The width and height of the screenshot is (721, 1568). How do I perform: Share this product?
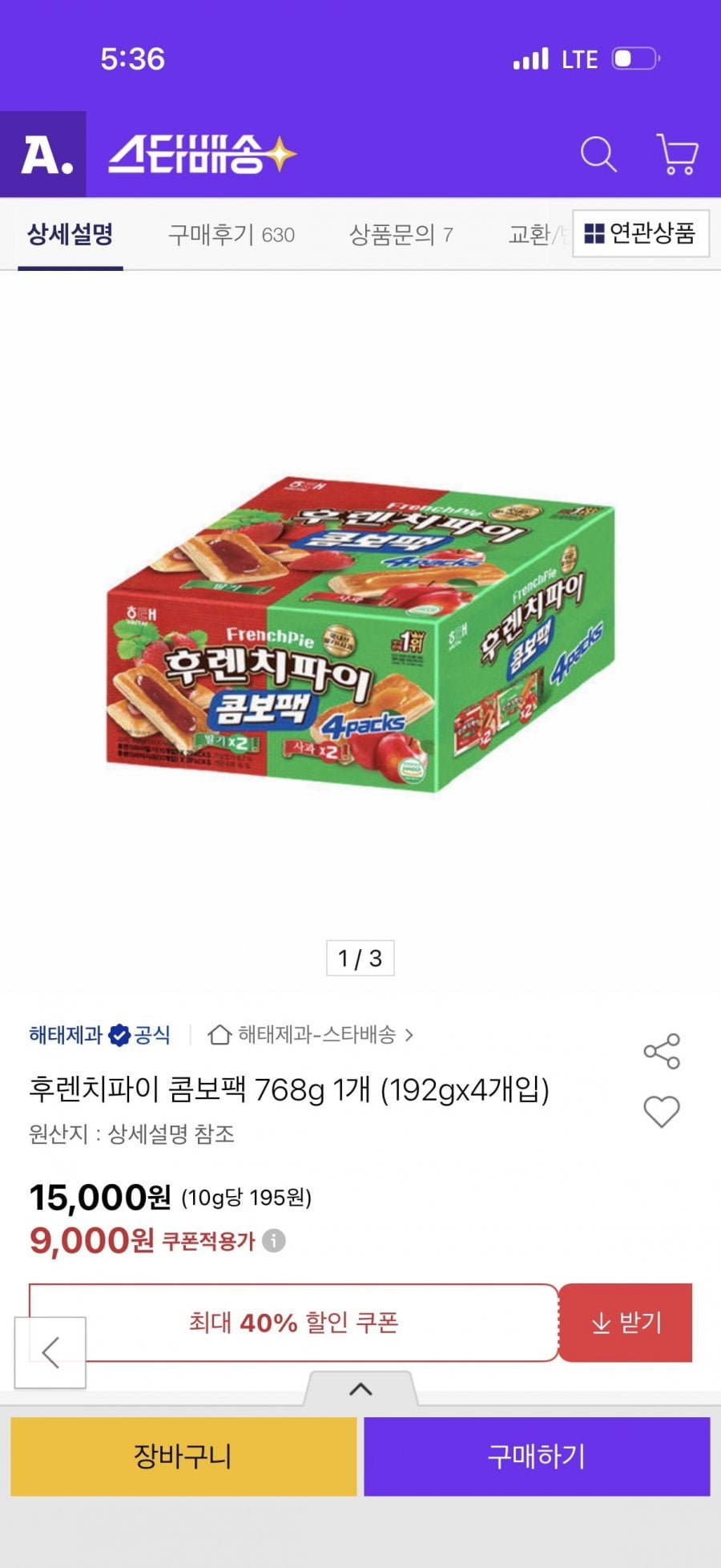point(662,1051)
